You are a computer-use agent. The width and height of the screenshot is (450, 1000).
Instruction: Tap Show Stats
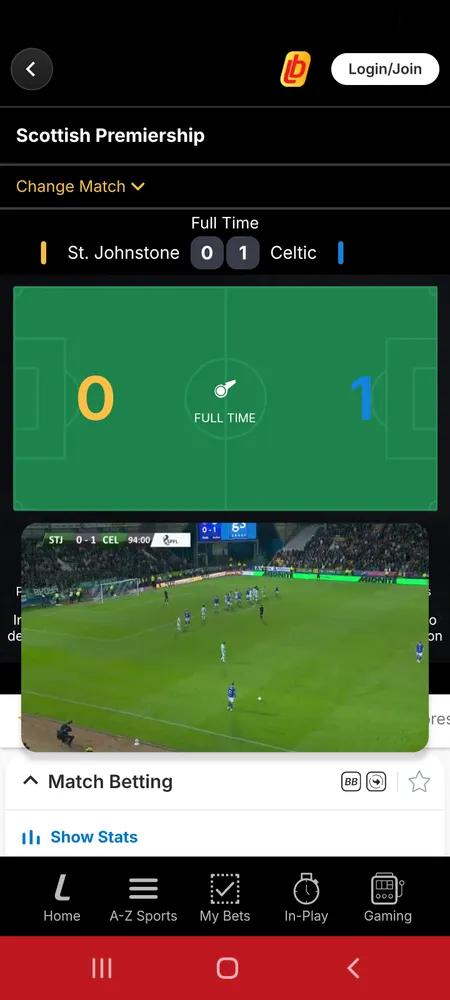click(80, 837)
